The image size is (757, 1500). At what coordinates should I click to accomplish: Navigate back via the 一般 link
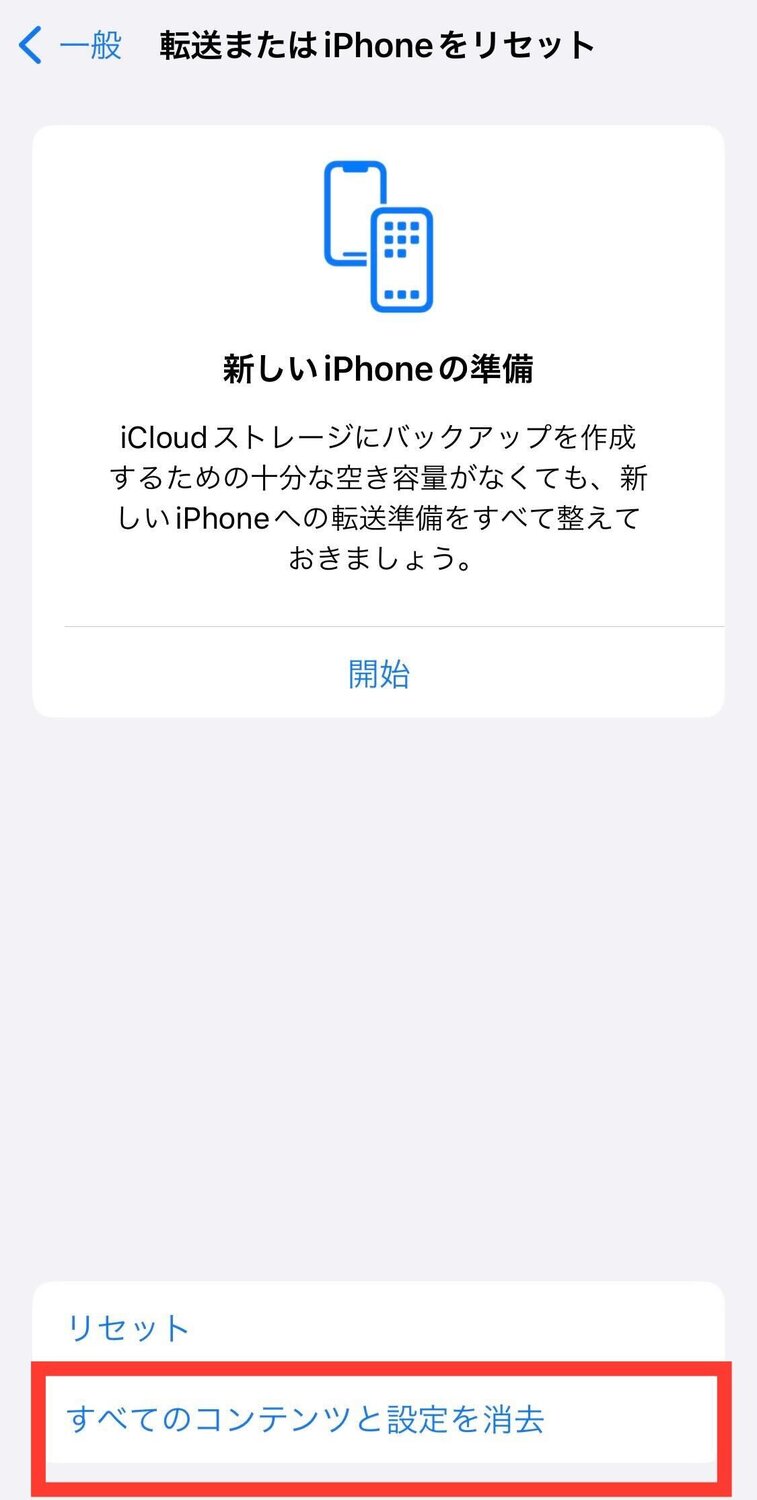click(88, 44)
